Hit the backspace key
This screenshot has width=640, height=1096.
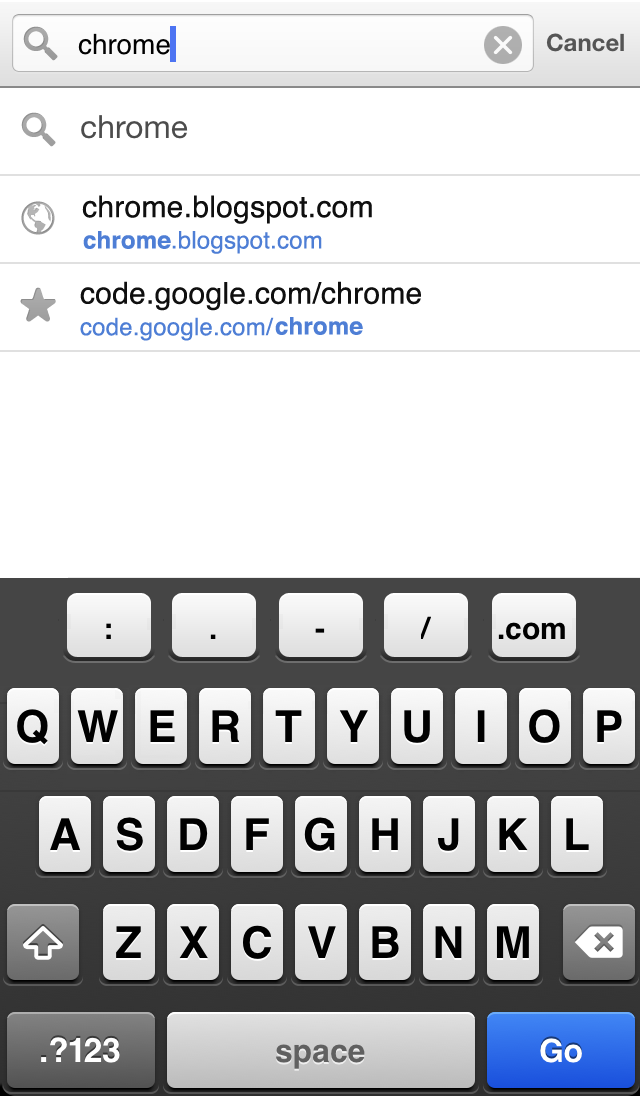point(598,942)
